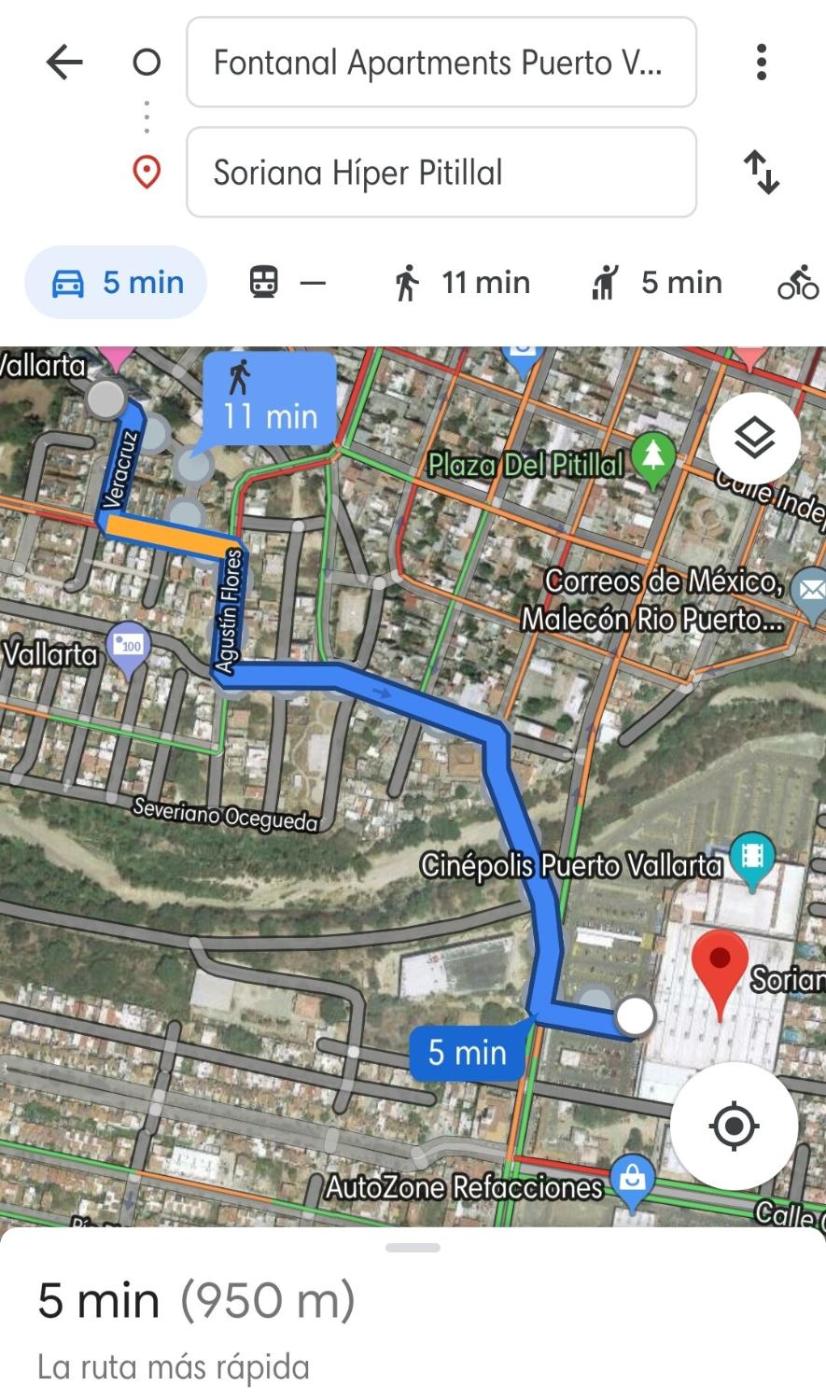
Task: Change the Soriana Híper Pitillal destination
Action: pyautogui.click(x=441, y=173)
